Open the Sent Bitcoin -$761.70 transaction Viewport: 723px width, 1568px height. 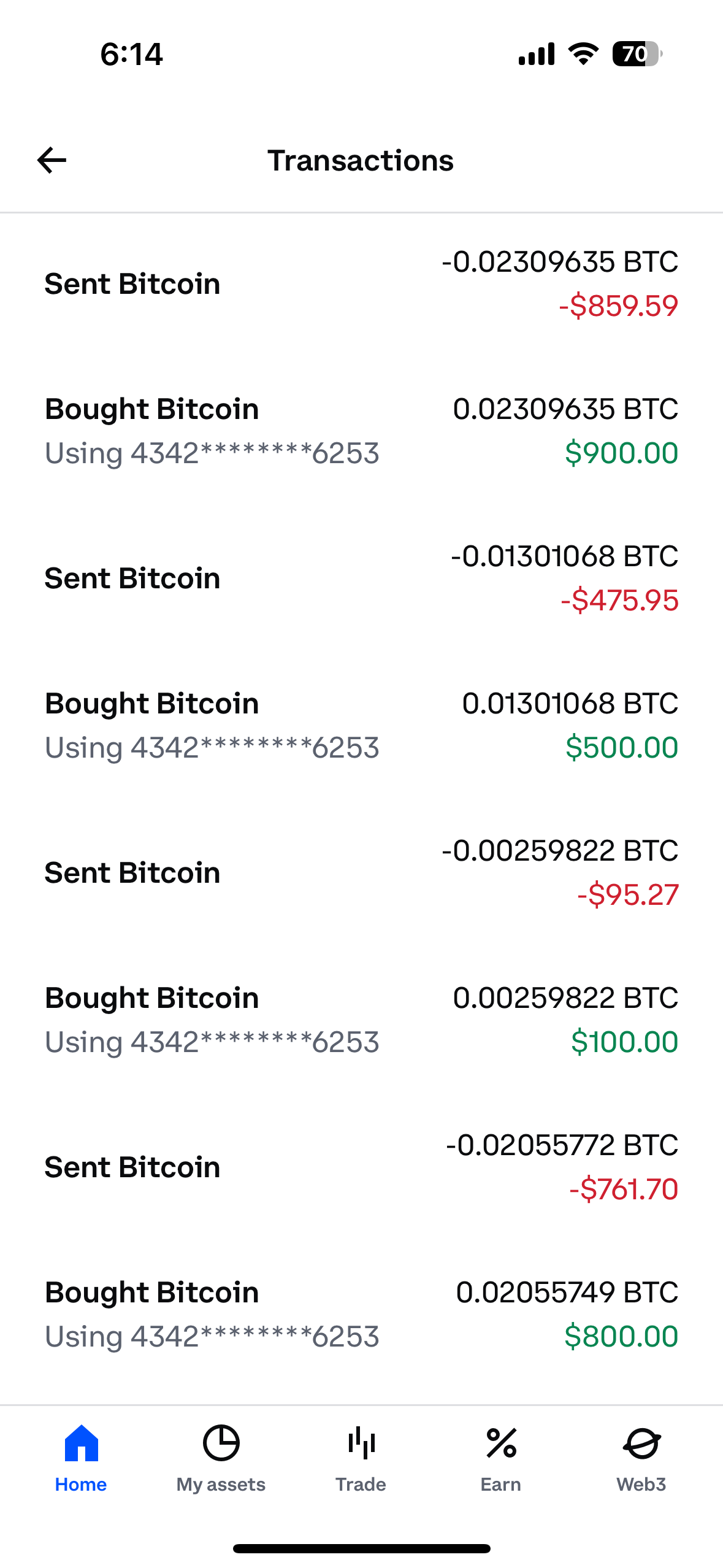(x=361, y=1167)
